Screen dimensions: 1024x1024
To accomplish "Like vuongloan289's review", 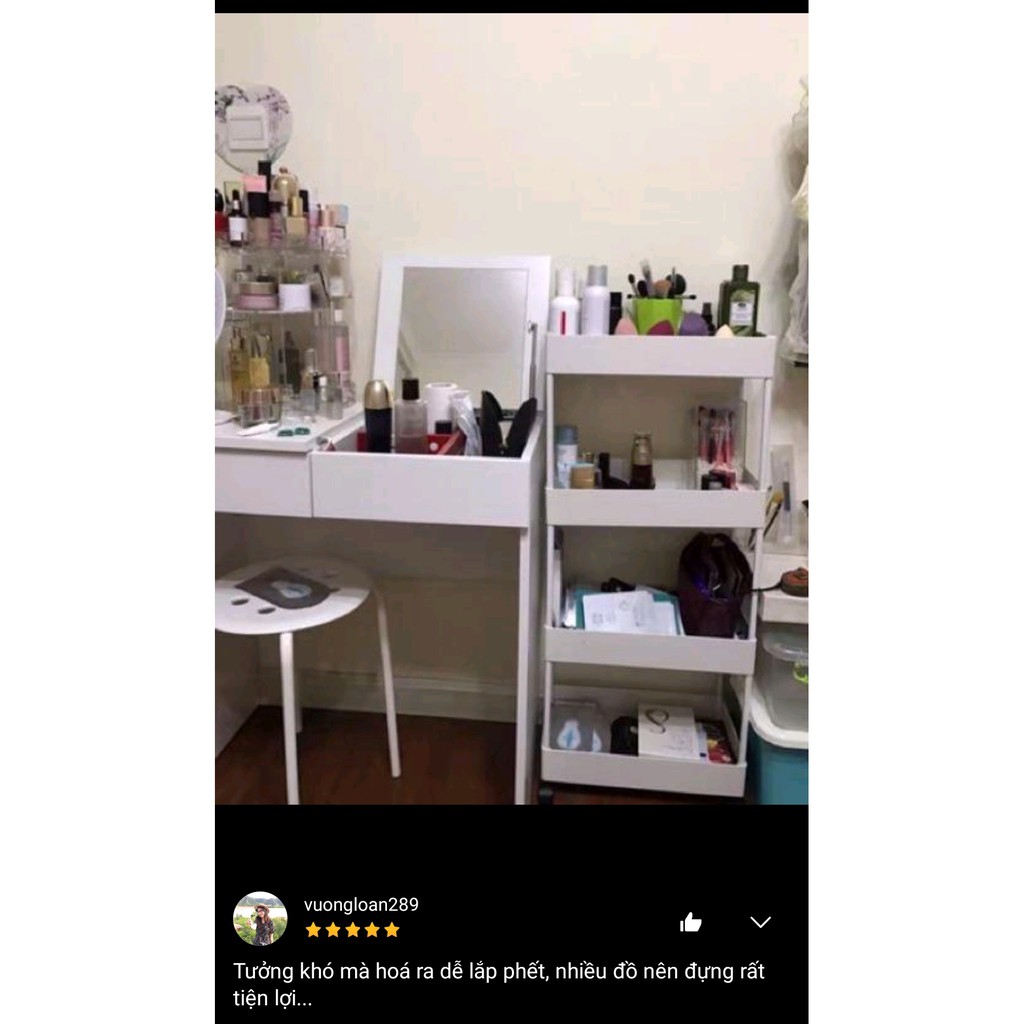I will click(690, 922).
